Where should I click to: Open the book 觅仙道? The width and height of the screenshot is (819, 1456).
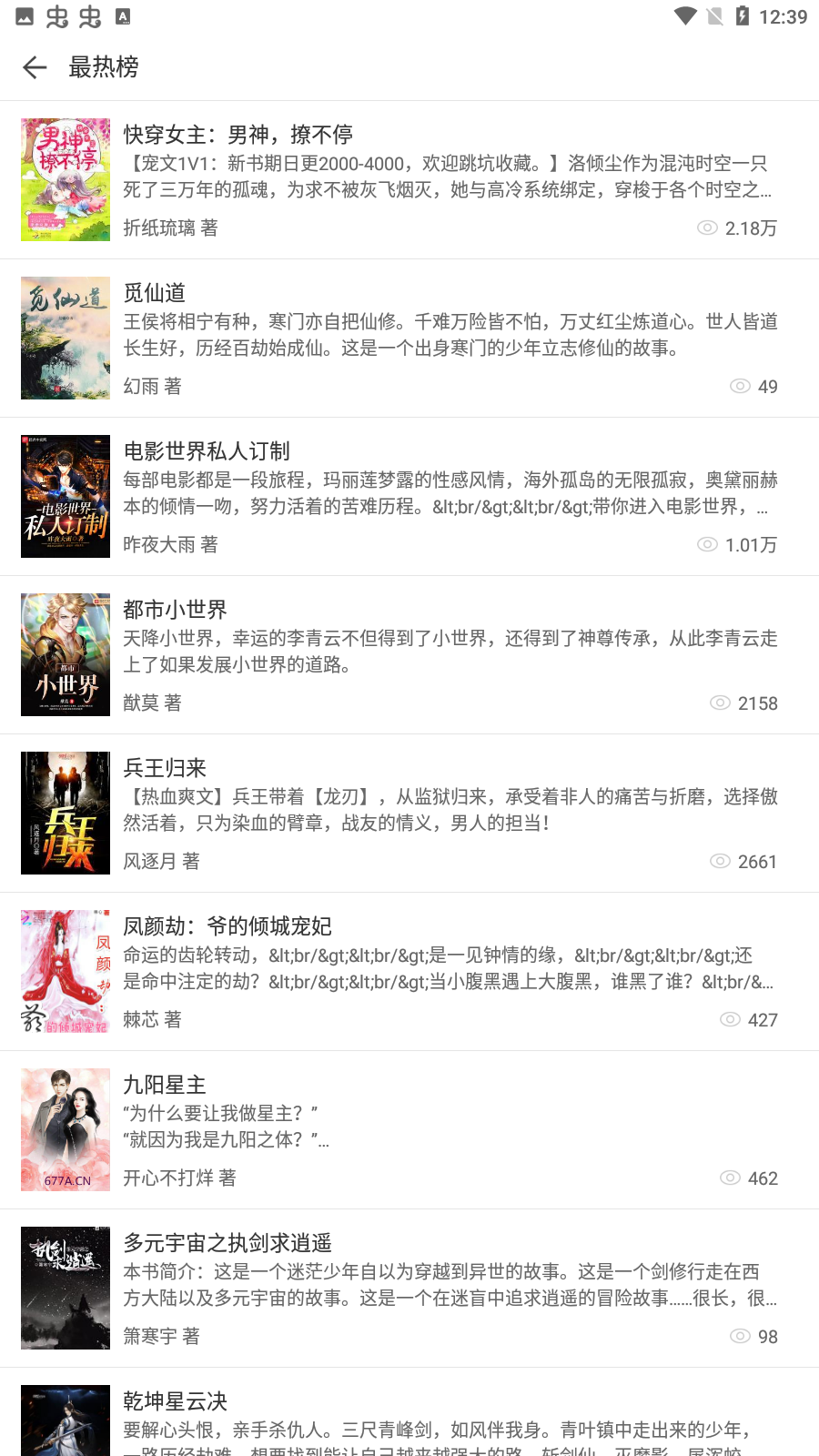coord(155,293)
